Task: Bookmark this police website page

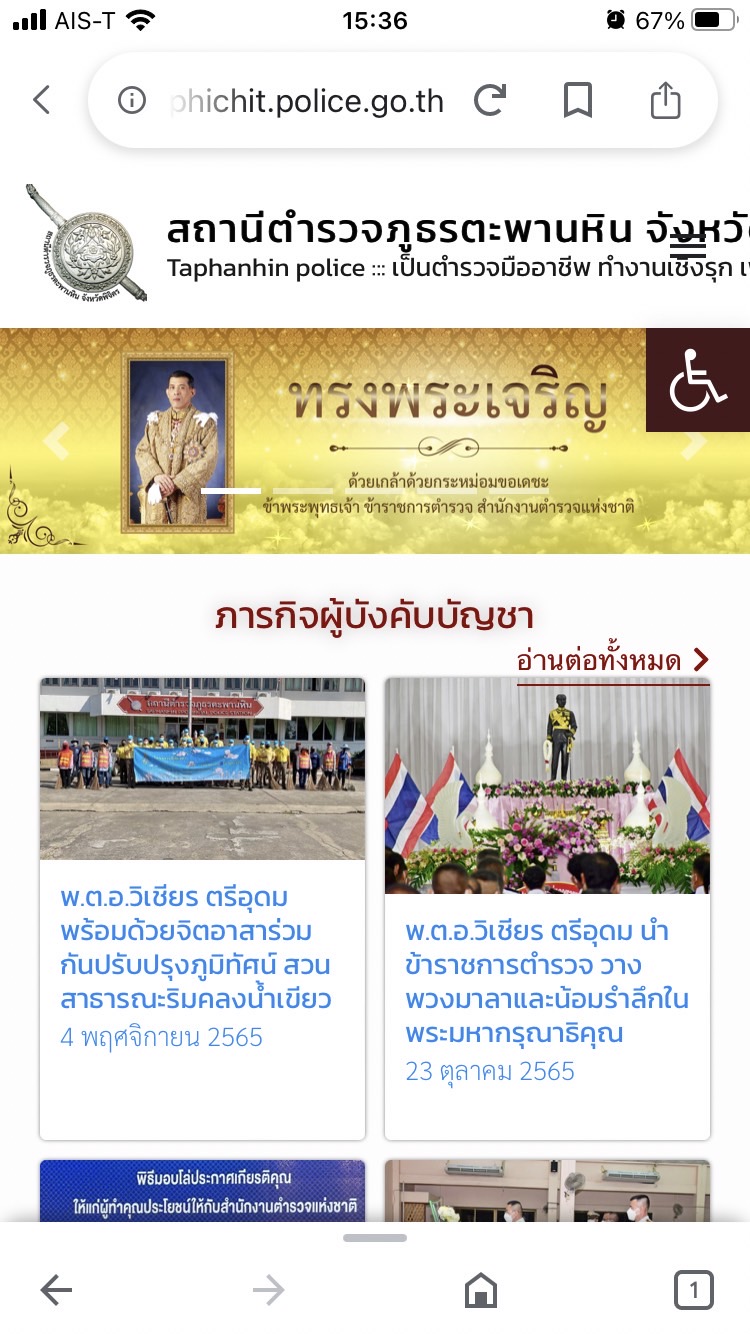Action: 578,100
